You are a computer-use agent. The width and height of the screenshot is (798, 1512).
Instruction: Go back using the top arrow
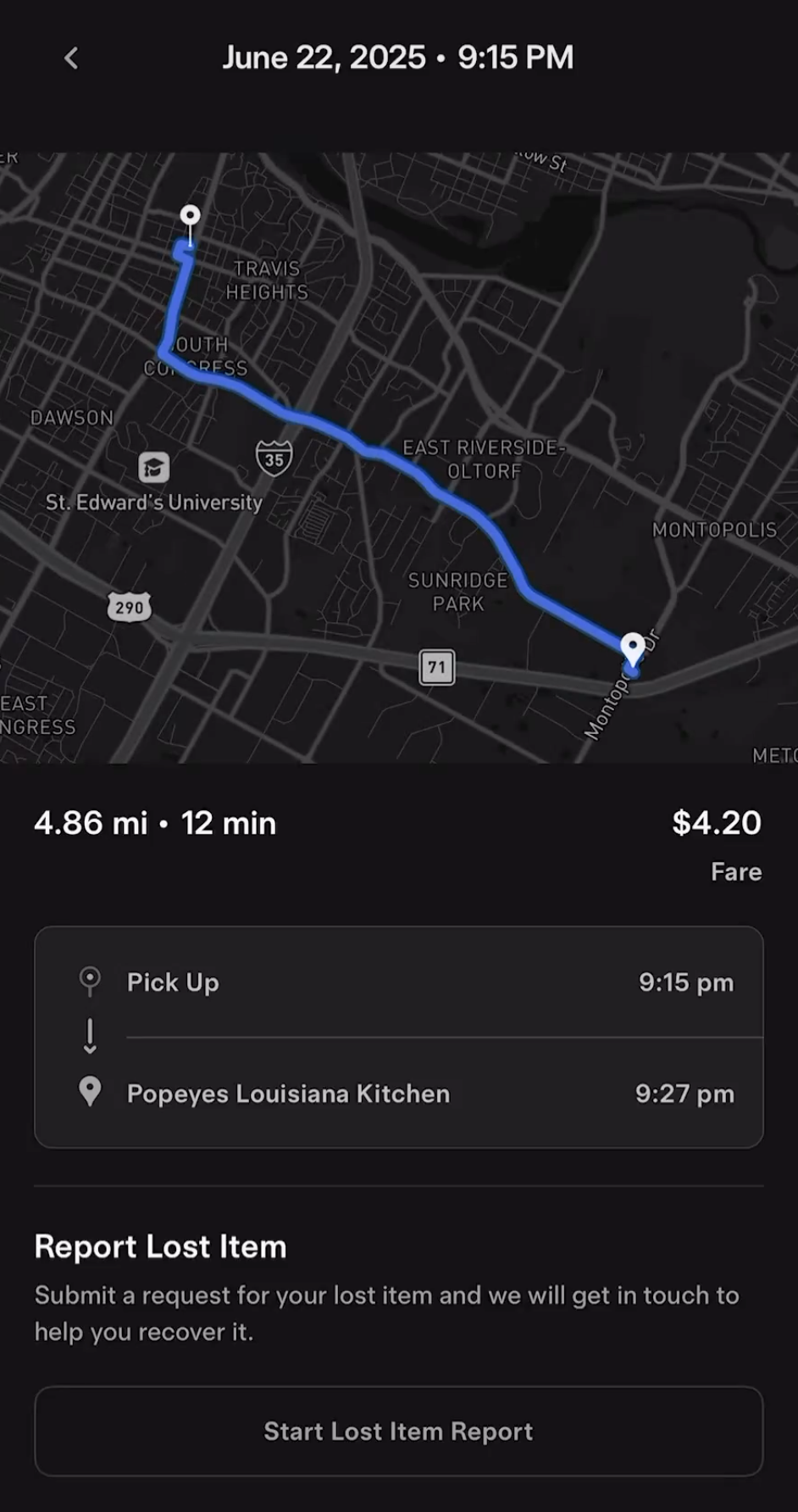click(x=71, y=58)
